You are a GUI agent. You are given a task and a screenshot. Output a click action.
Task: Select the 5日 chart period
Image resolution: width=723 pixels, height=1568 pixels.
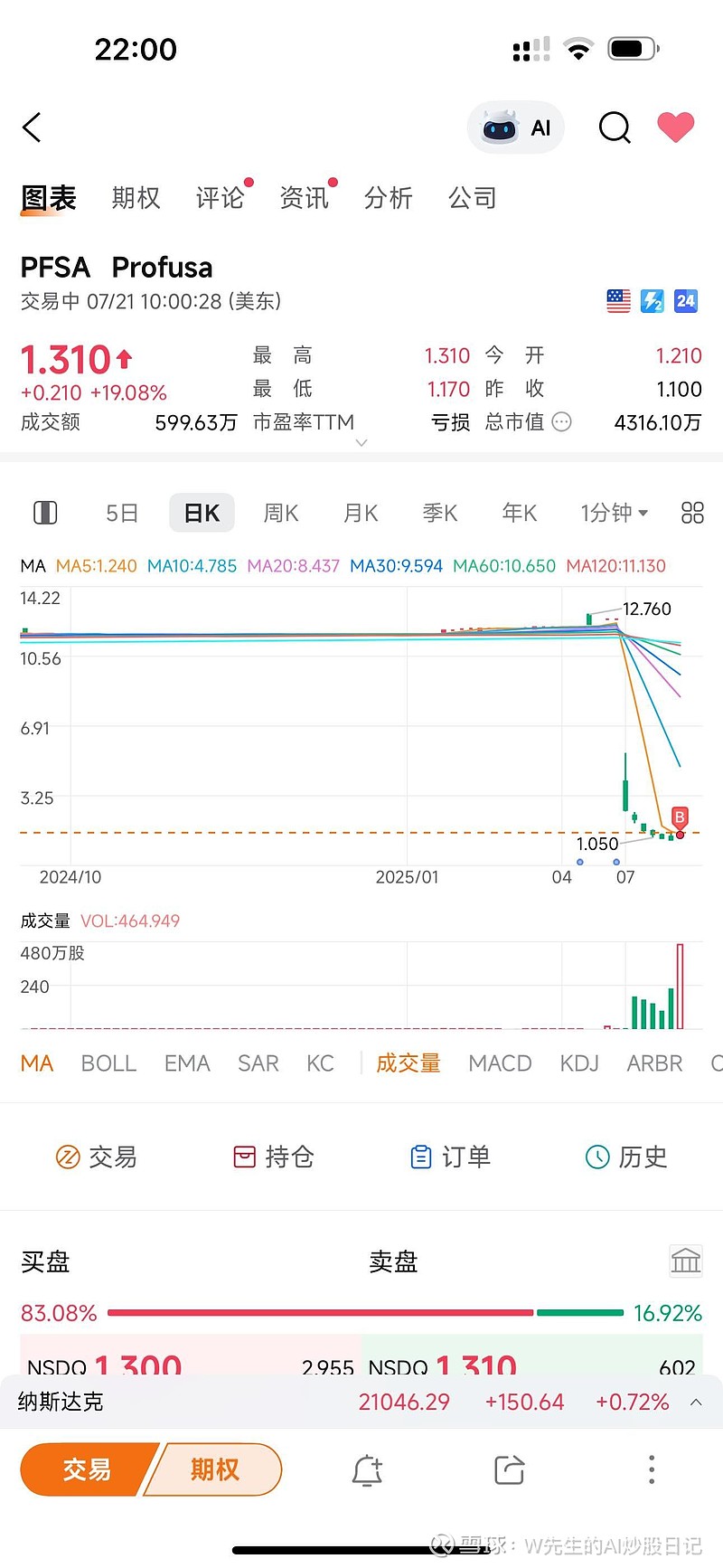coord(122,513)
